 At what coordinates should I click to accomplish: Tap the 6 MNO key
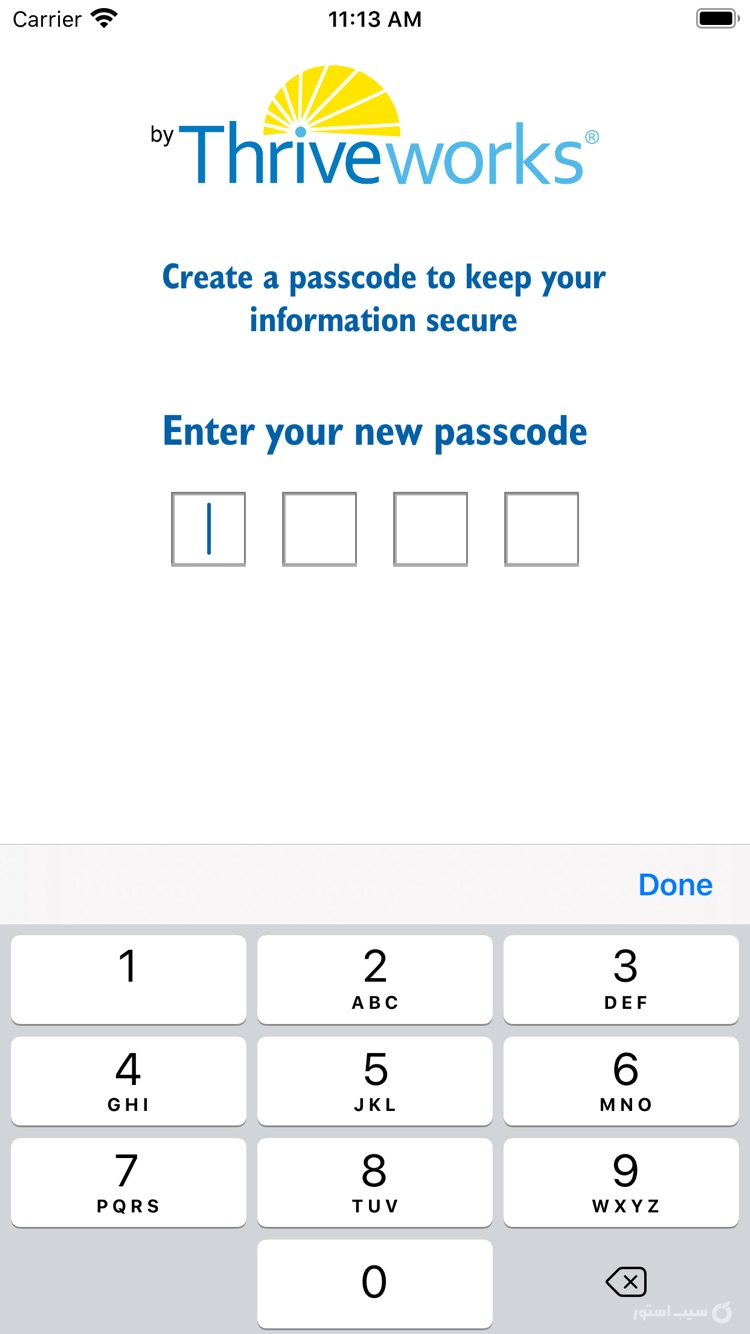pos(621,1081)
